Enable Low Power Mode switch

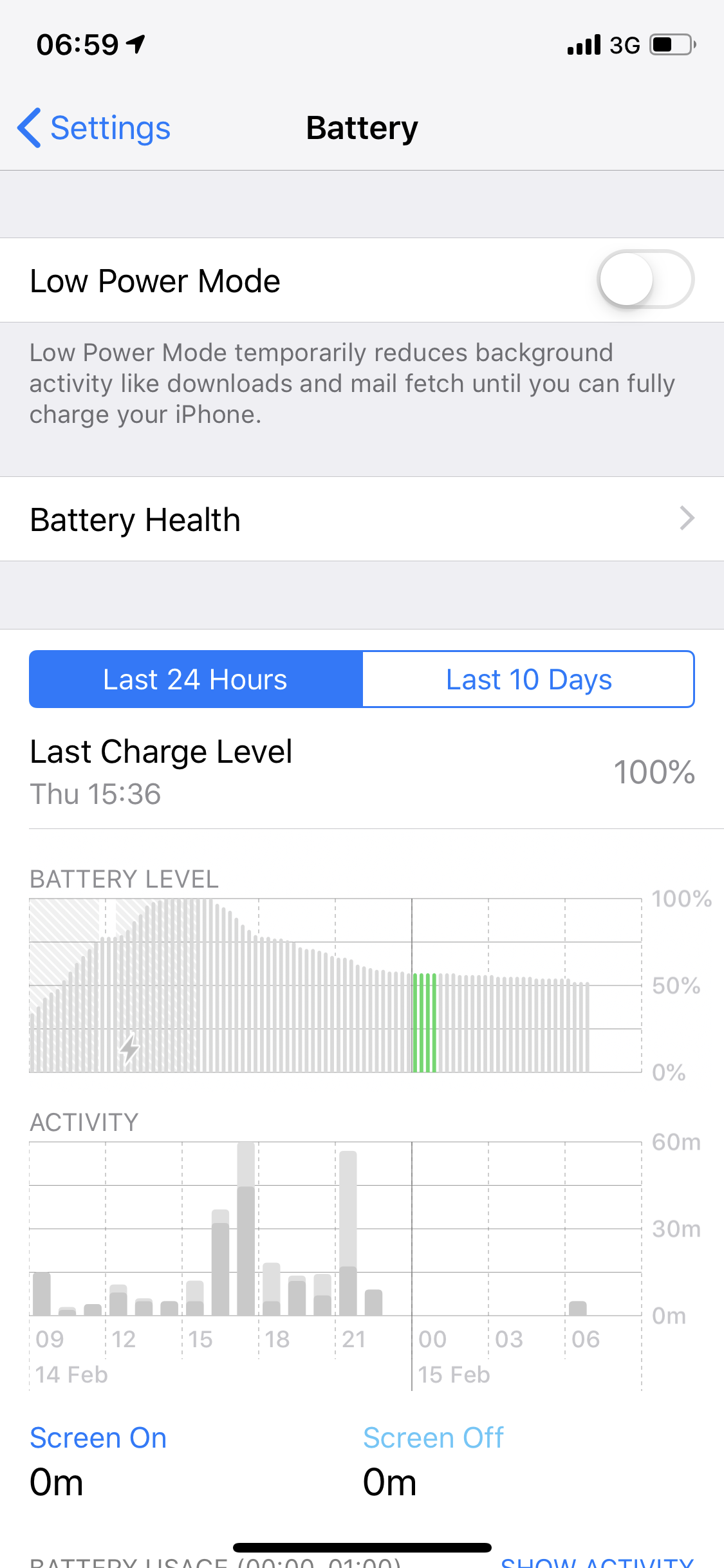click(645, 279)
